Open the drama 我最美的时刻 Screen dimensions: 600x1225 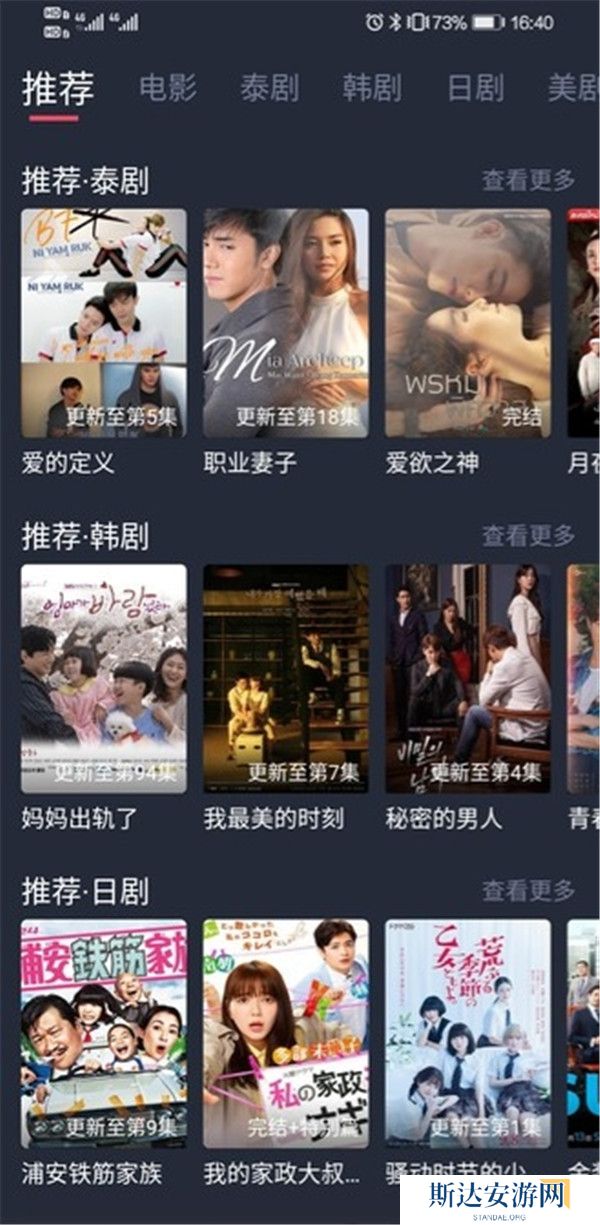(286, 678)
